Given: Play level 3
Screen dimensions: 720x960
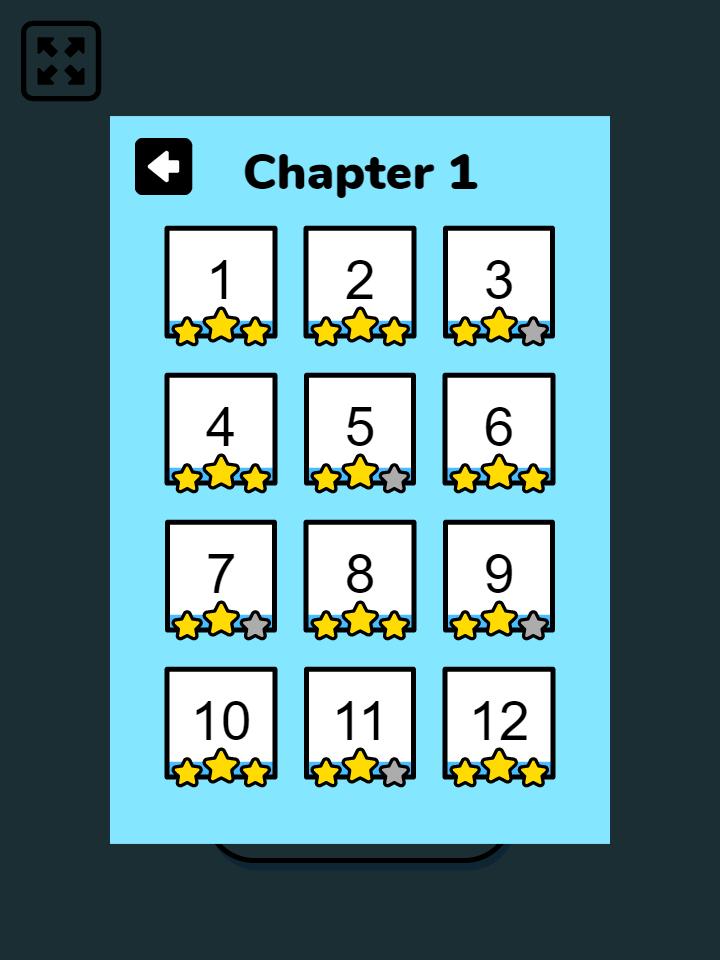Looking at the screenshot, I should pyautogui.click(x=499, y=282).
